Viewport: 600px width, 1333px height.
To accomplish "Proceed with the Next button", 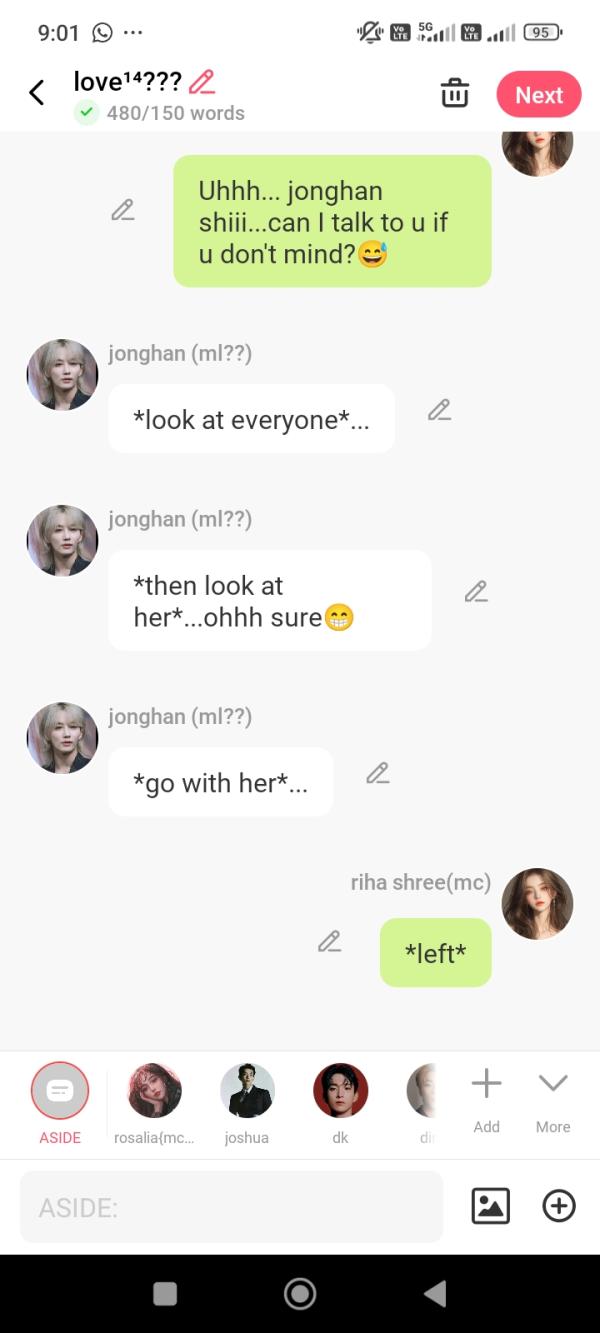I will pos(539,95).
